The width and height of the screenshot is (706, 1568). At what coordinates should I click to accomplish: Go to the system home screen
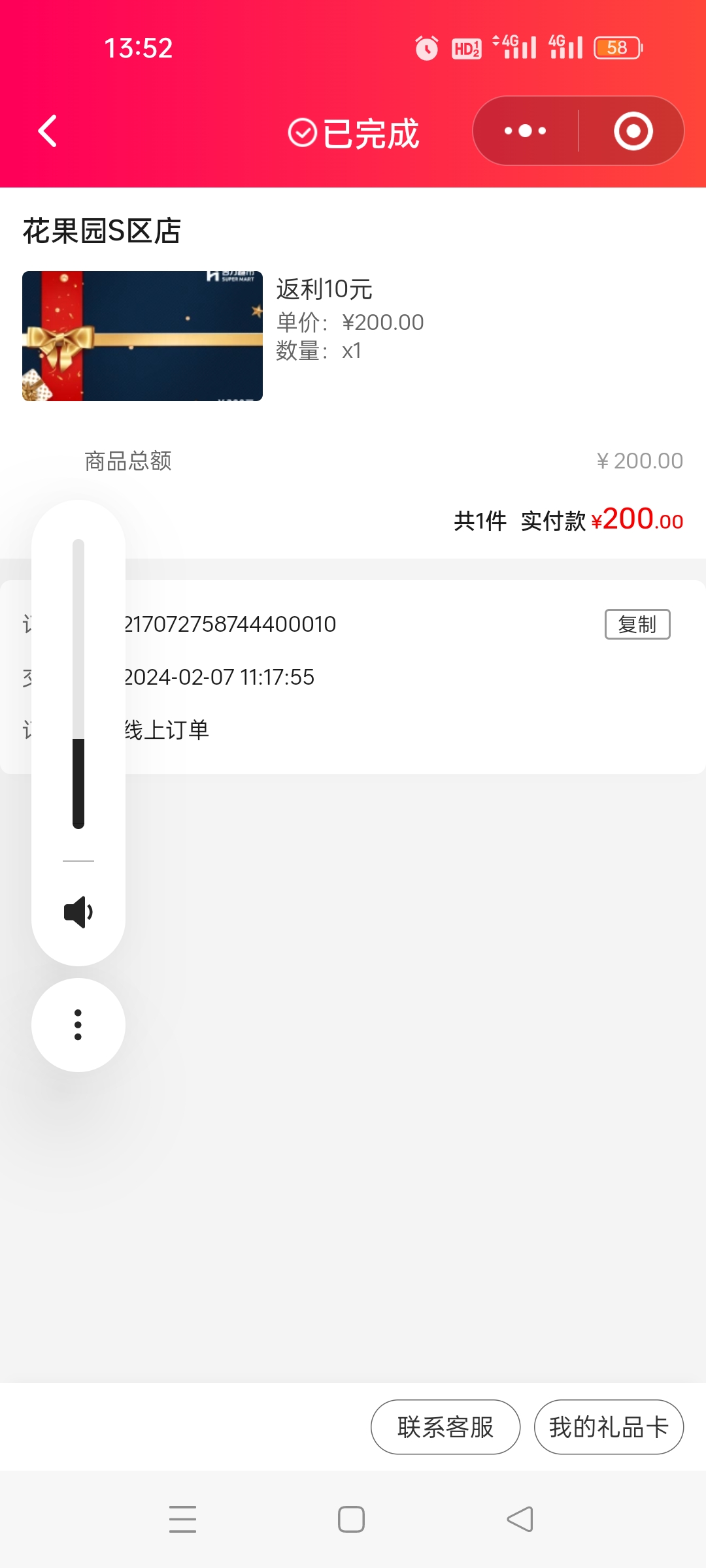point(351,1519)
